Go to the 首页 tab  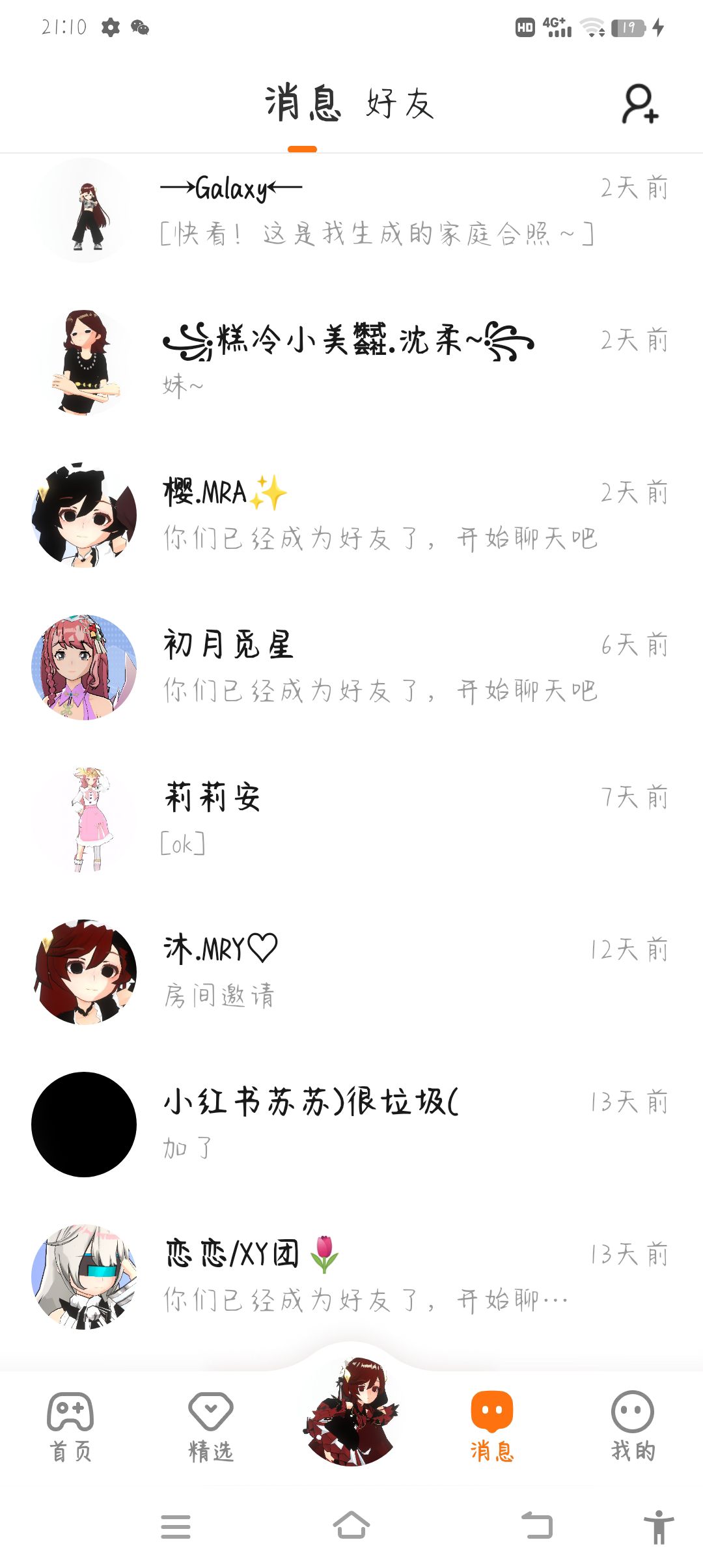pos(70,1427)
